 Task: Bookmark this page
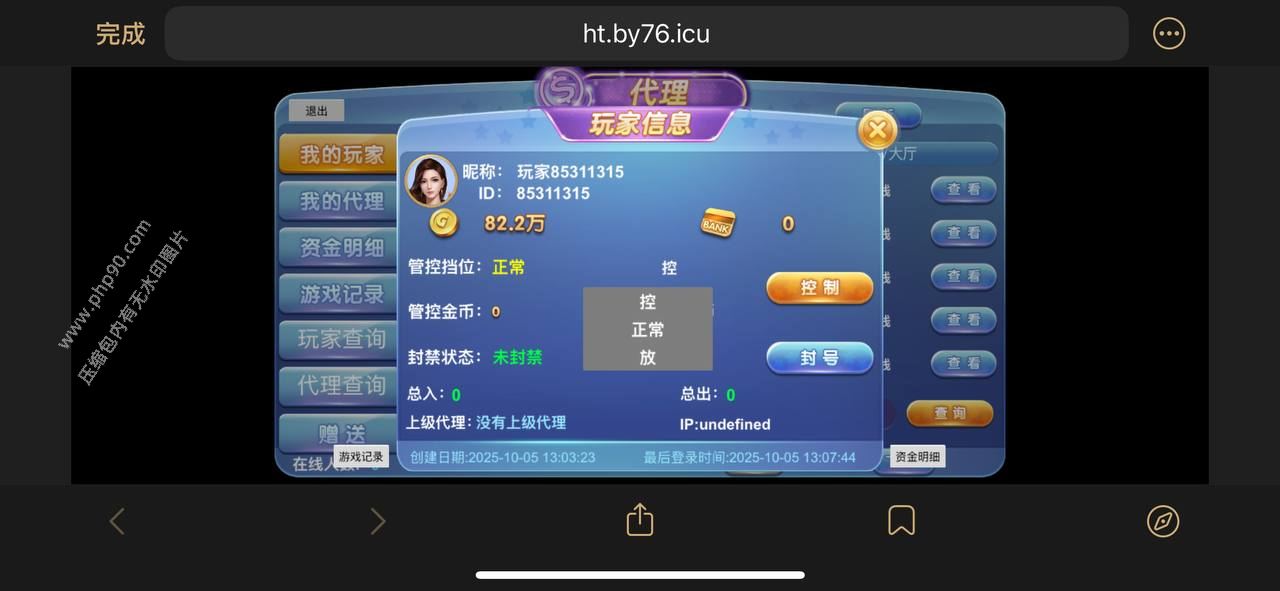click(x=901, y=520)
